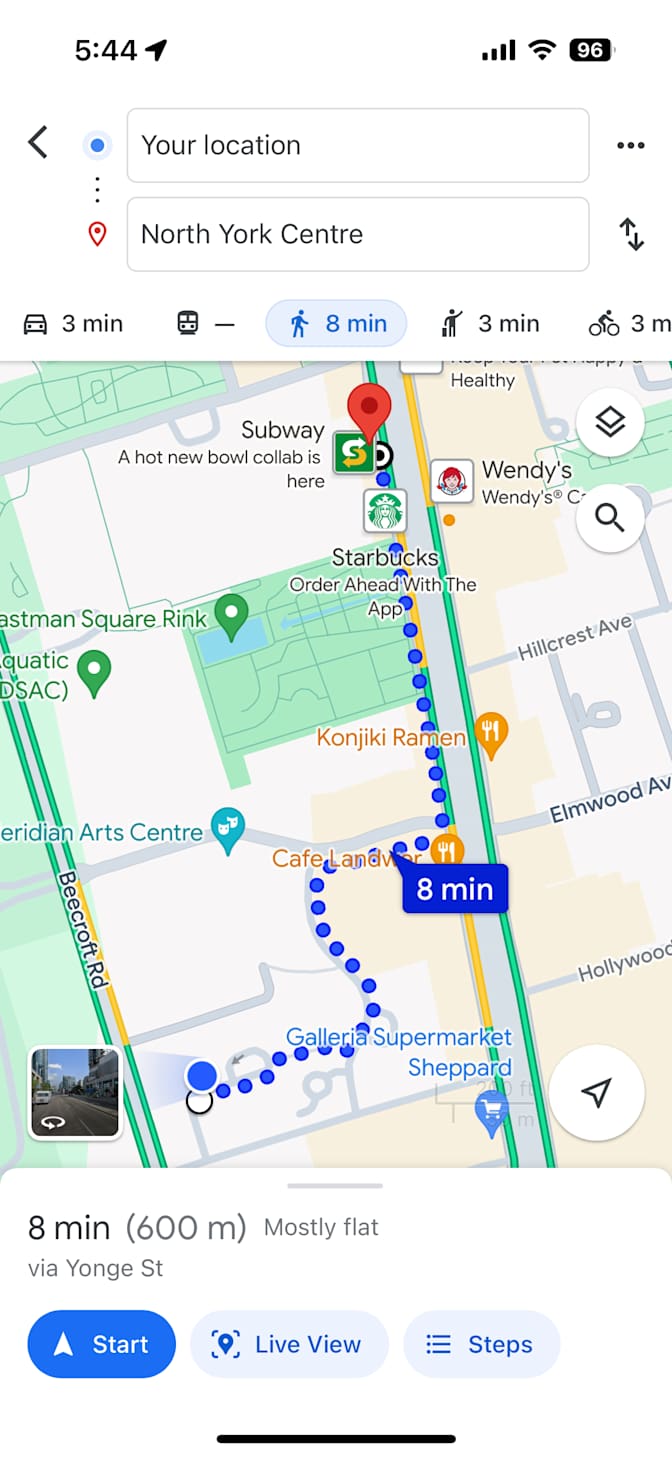
Task: Open the Street View thumbnail
Action: pyautogui.click(x=75, y=1093)
